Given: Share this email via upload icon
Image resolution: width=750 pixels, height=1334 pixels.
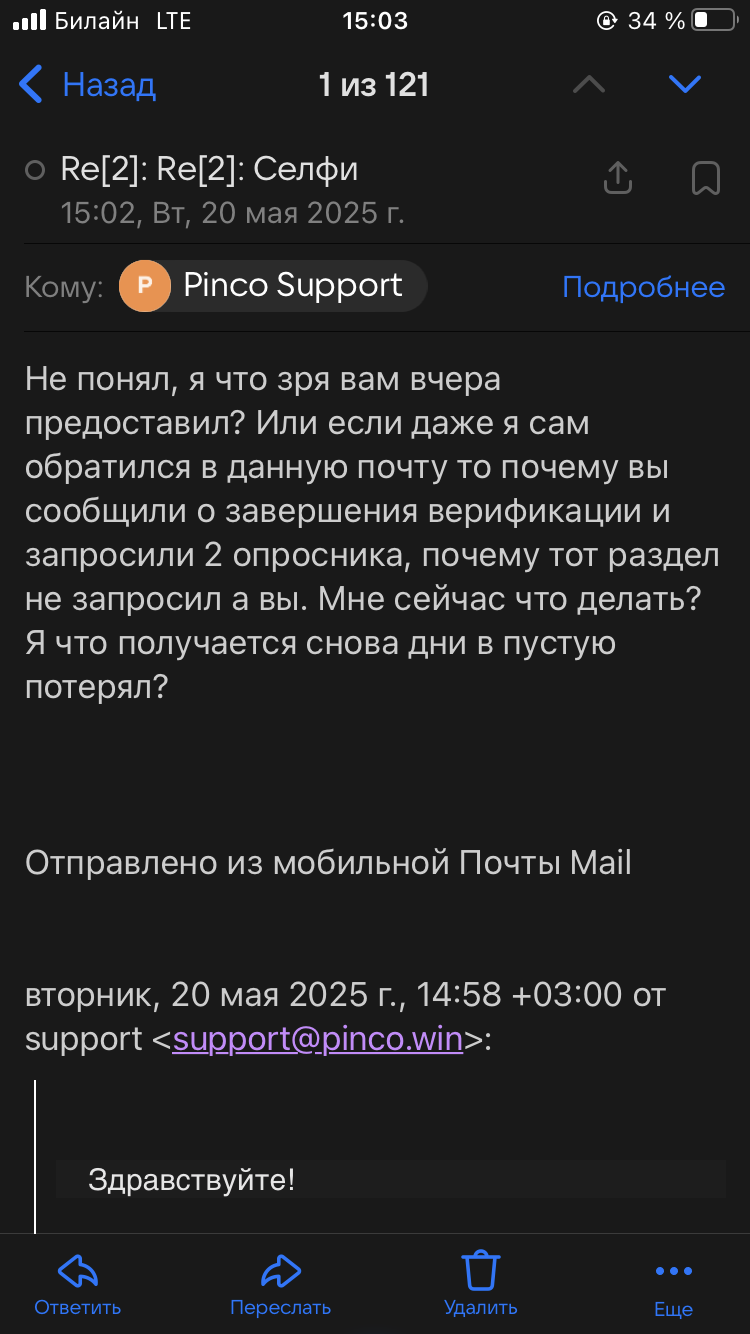Looking at the screenshot, I should [x=618, y=178].
